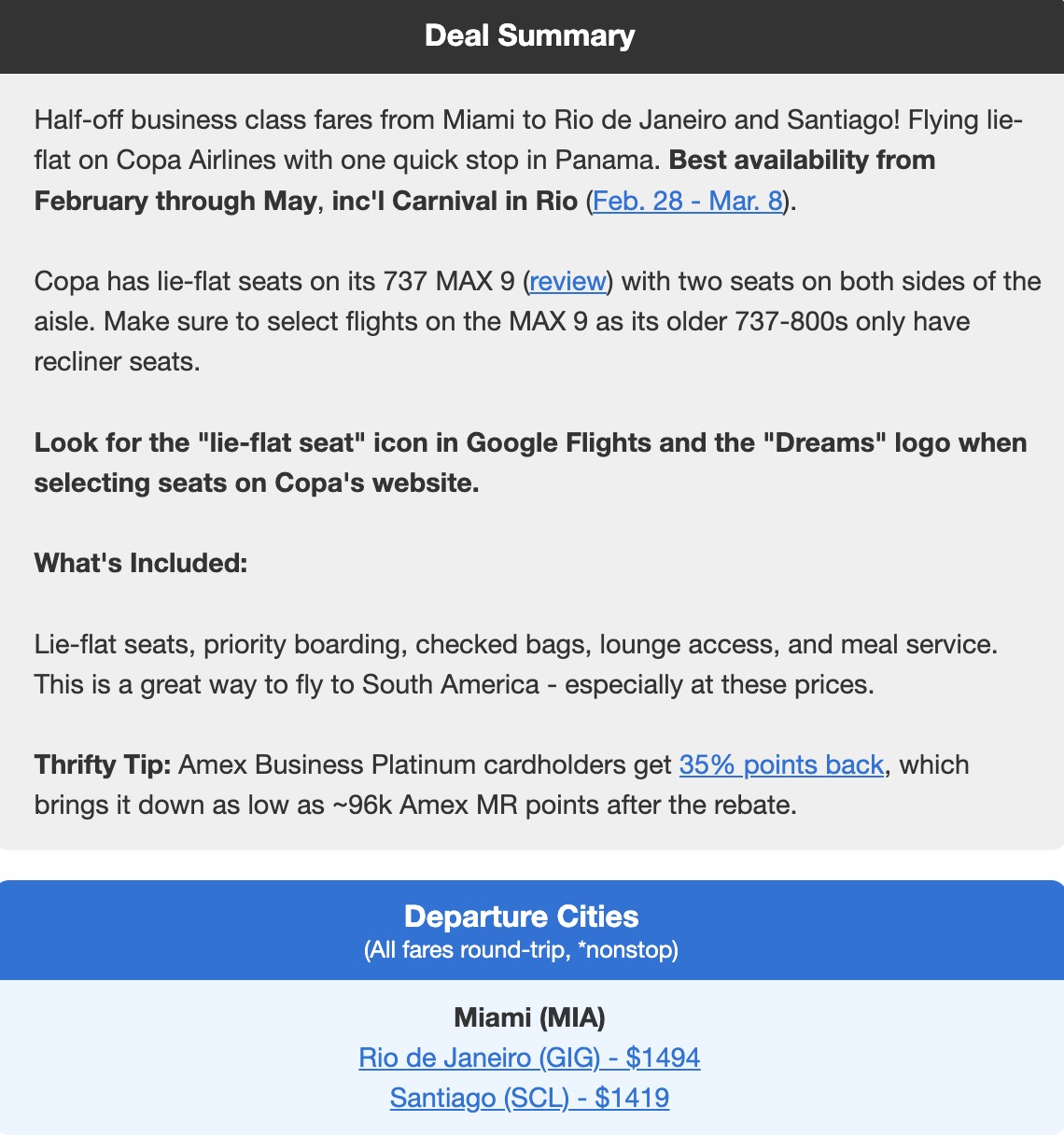Screen dimensions: 1064x1135
Task: Open the Feb. 28 - Mar. 8 Carnival link
Action: click(688, 201)
